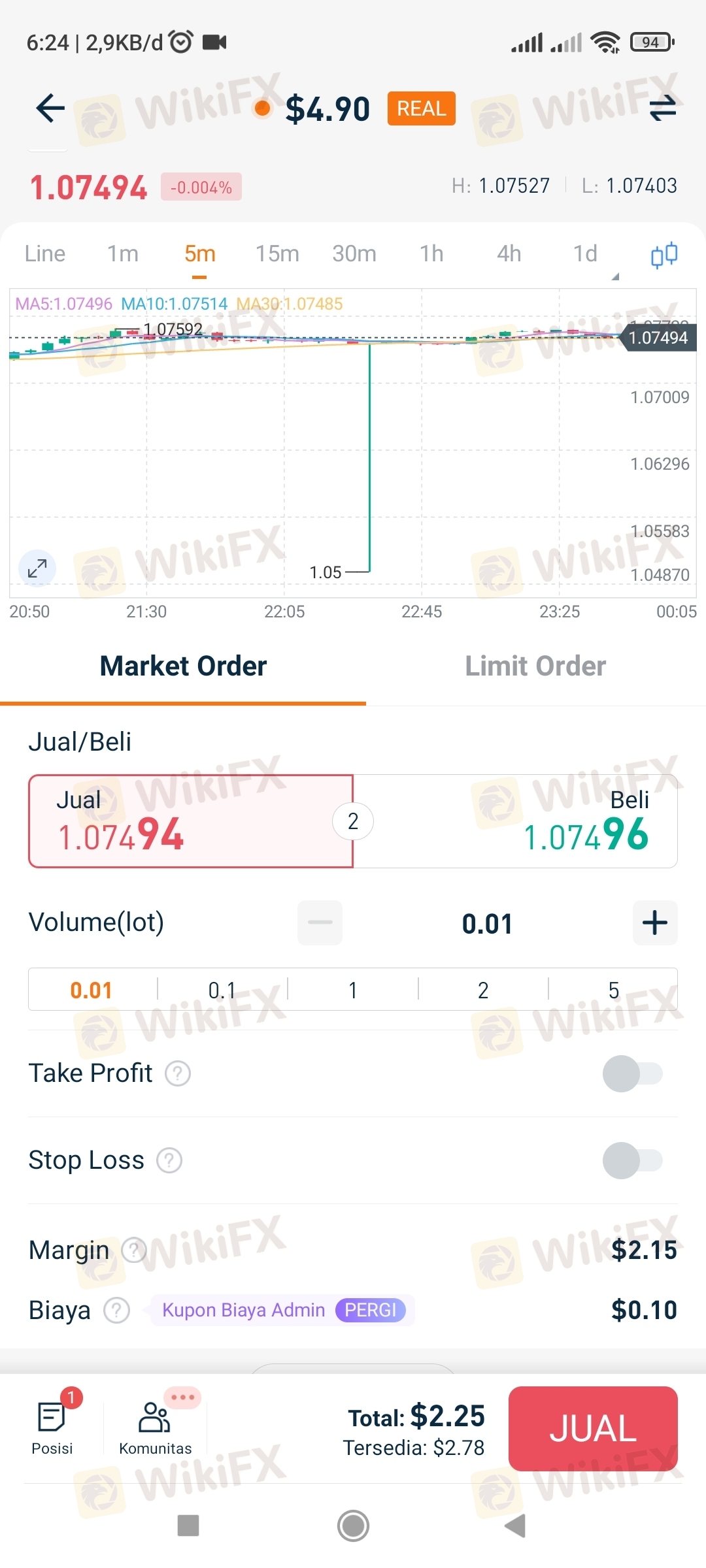Increase volume with the plus button
The image size is (706, 1568).
pyautogui.click(x=655, y=923)
